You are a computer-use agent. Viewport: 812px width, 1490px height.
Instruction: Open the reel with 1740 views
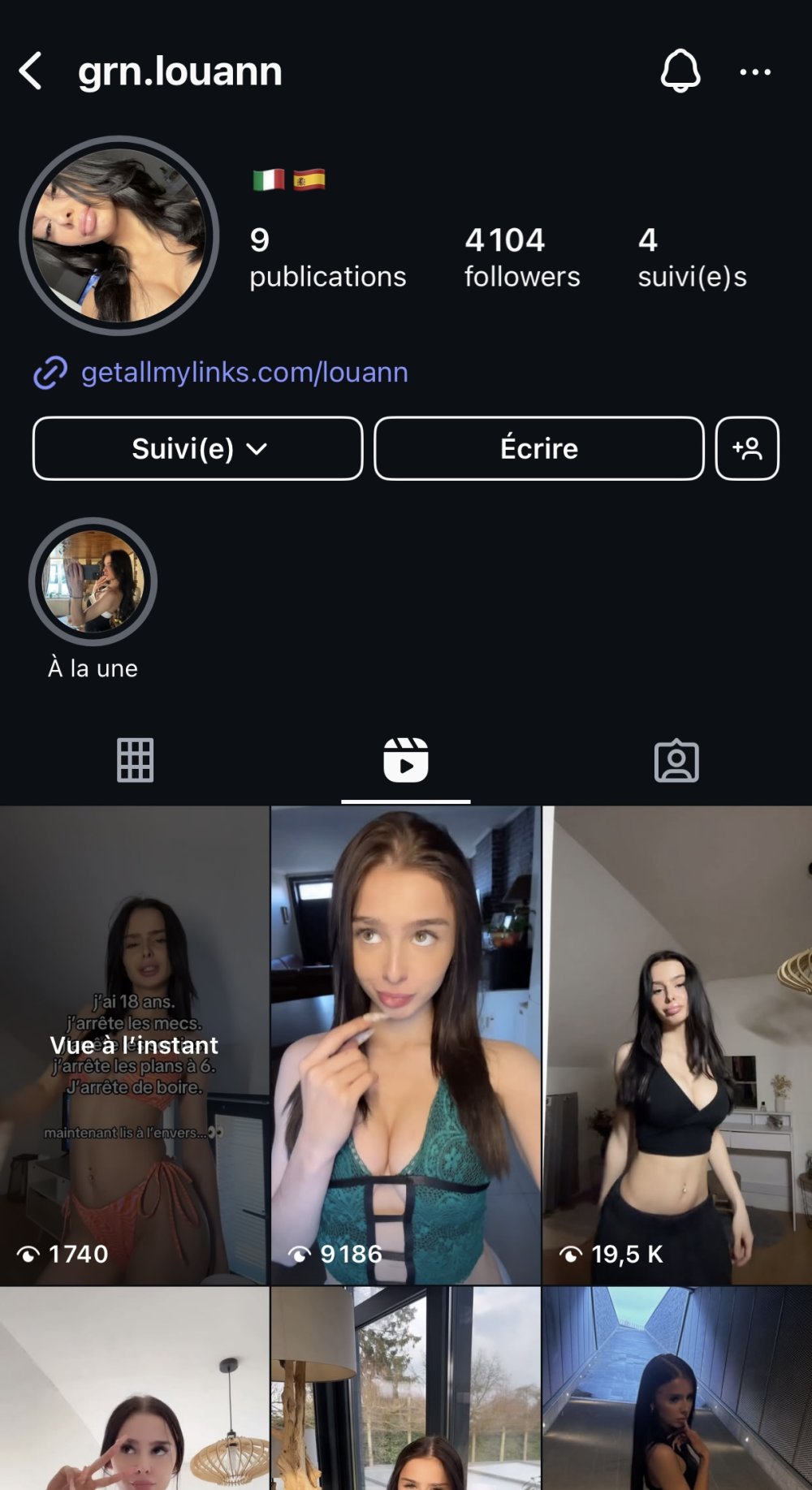tap(134, 1045)
